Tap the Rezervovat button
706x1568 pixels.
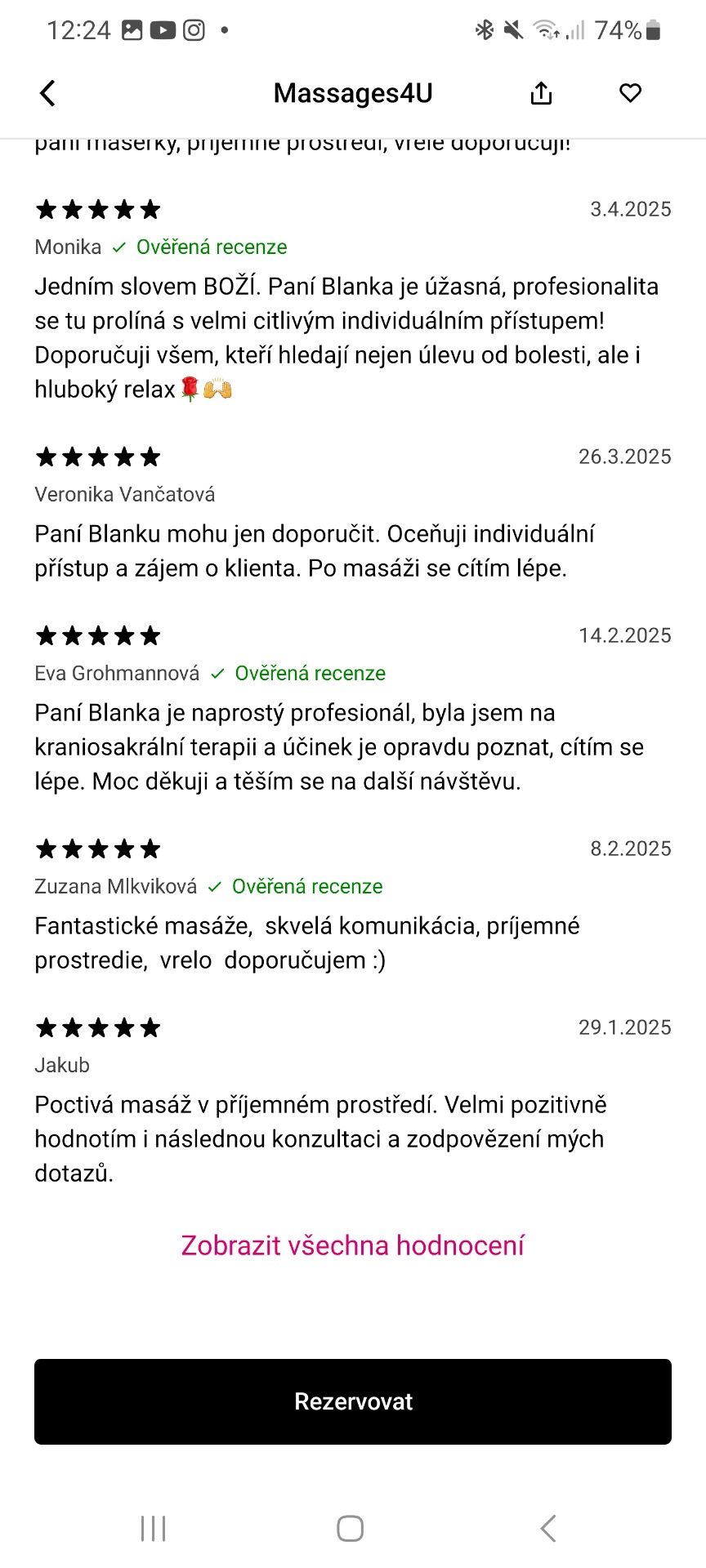coord(353,1401)
